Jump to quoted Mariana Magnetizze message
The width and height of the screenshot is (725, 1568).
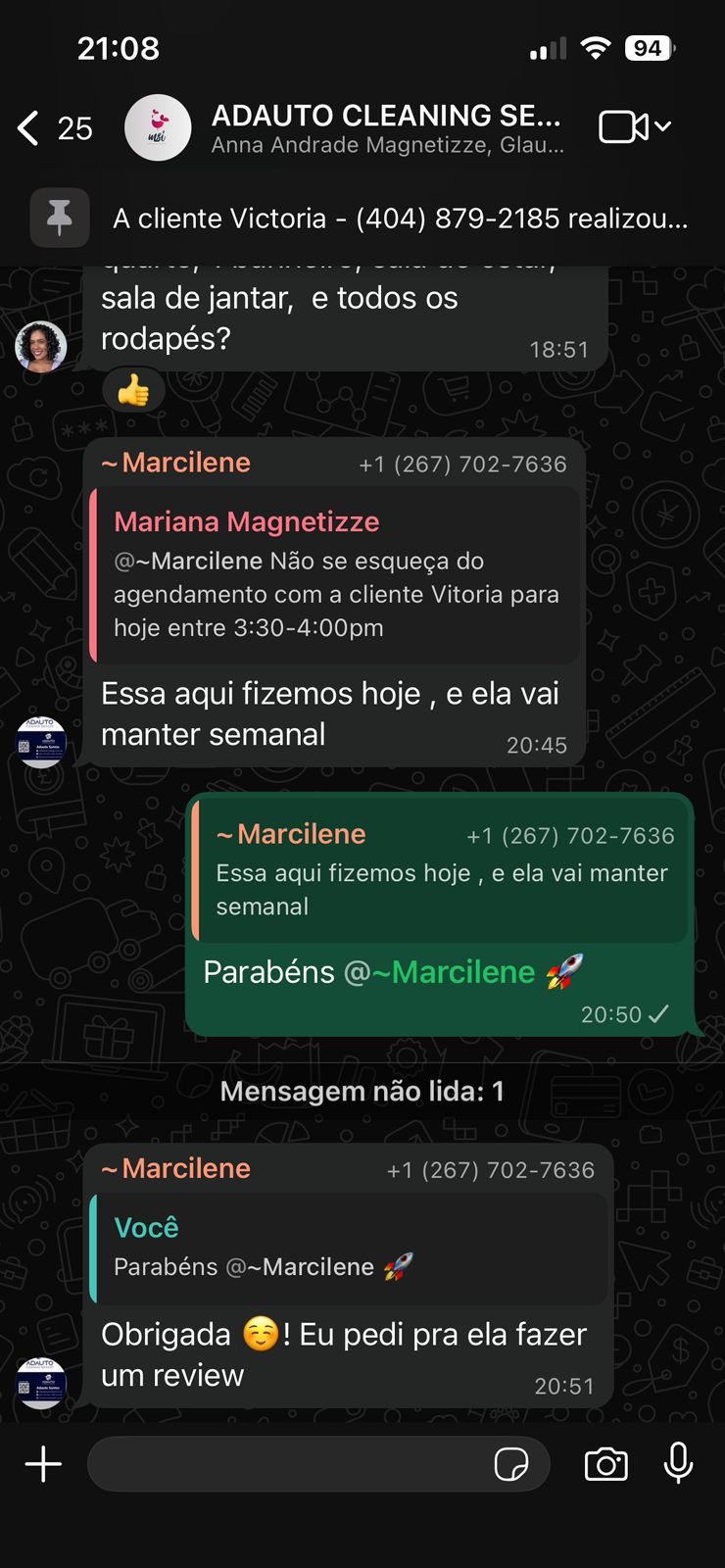[x=335, y=575]
